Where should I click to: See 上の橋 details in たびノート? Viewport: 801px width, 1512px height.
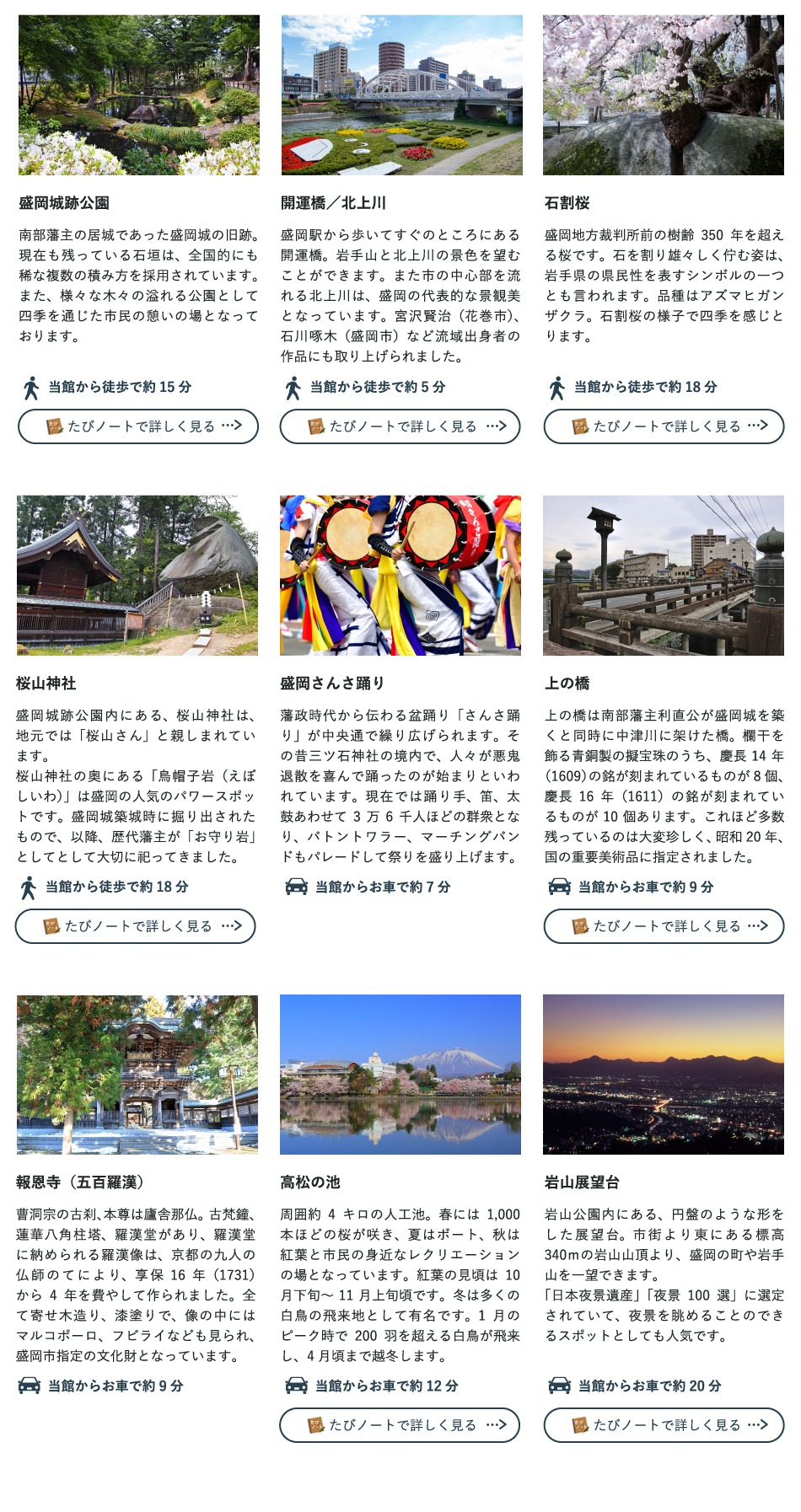click(x=664, y=926)
